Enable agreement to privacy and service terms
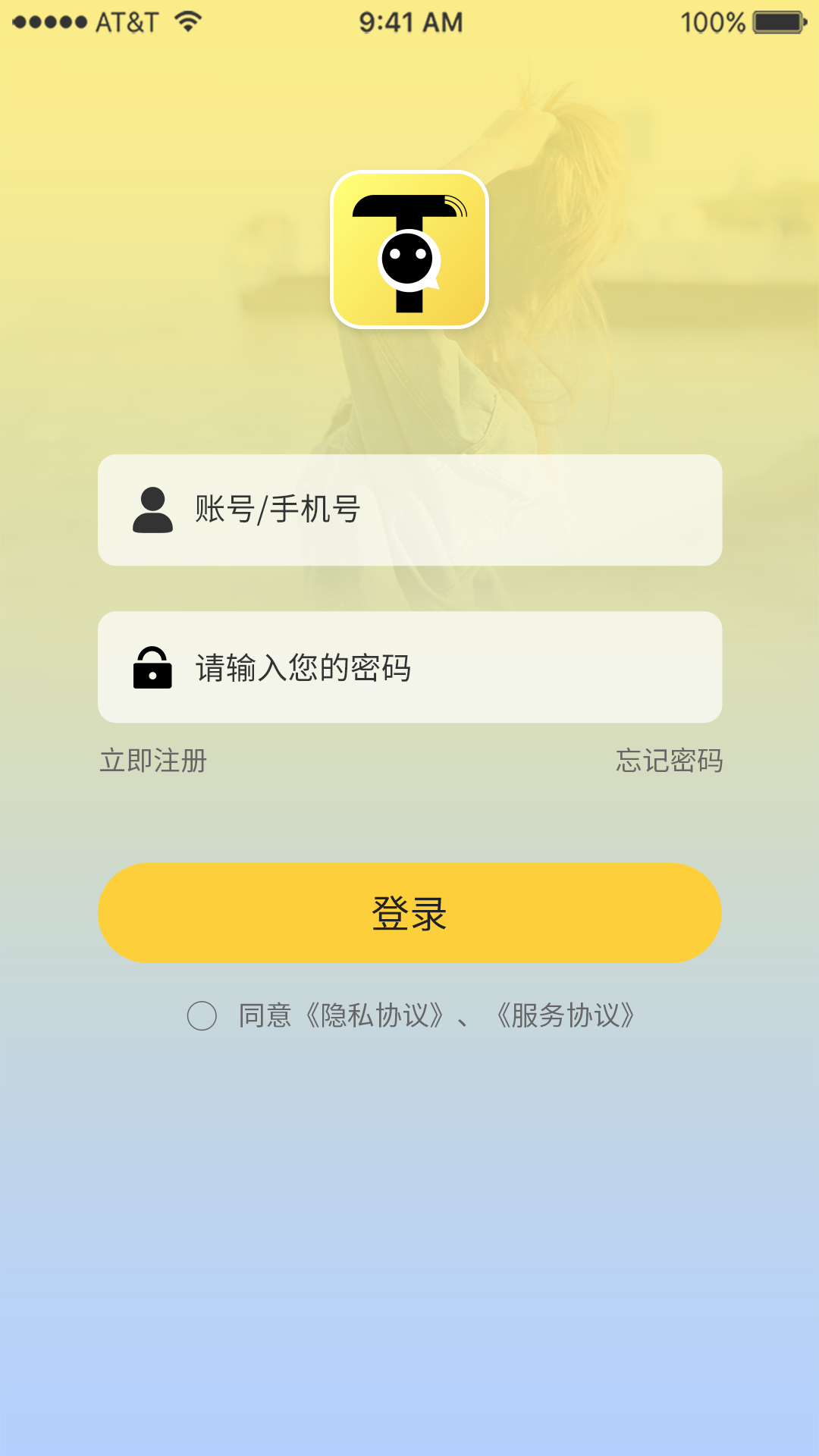Screen dimensions: 819x1456 (202, 1014)
